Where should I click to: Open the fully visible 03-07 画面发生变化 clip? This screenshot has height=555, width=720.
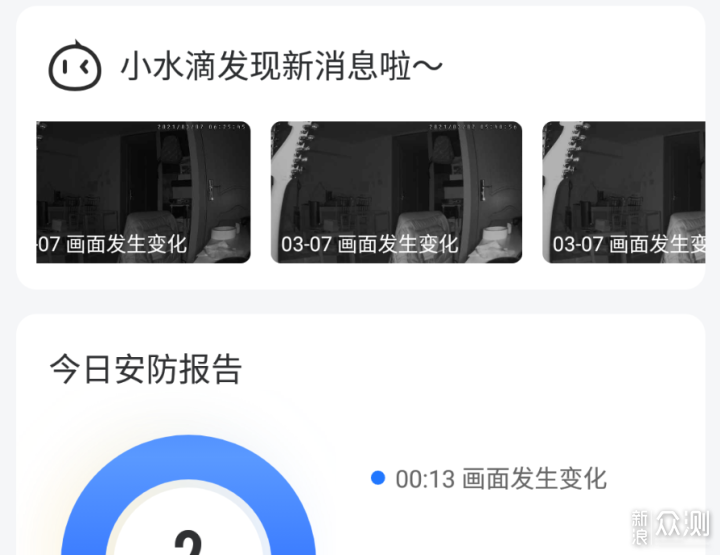396,192
